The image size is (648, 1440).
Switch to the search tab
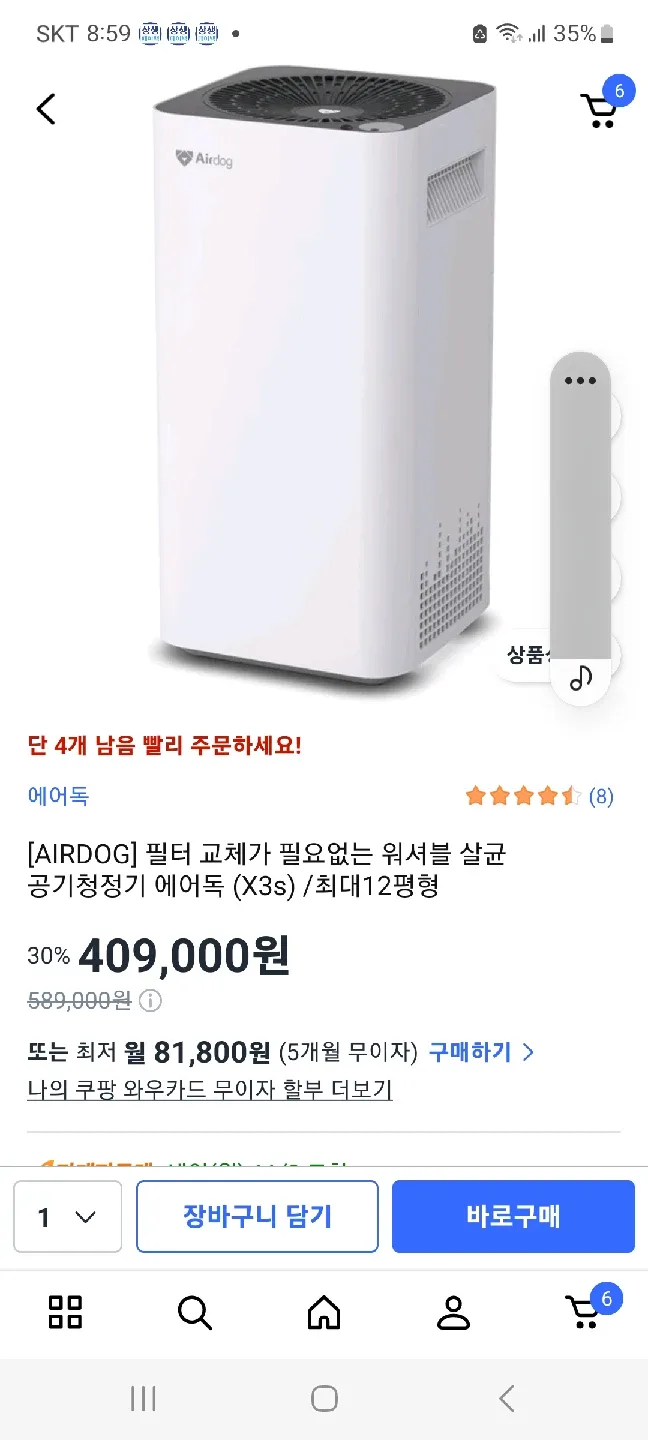click(194, 1312)
